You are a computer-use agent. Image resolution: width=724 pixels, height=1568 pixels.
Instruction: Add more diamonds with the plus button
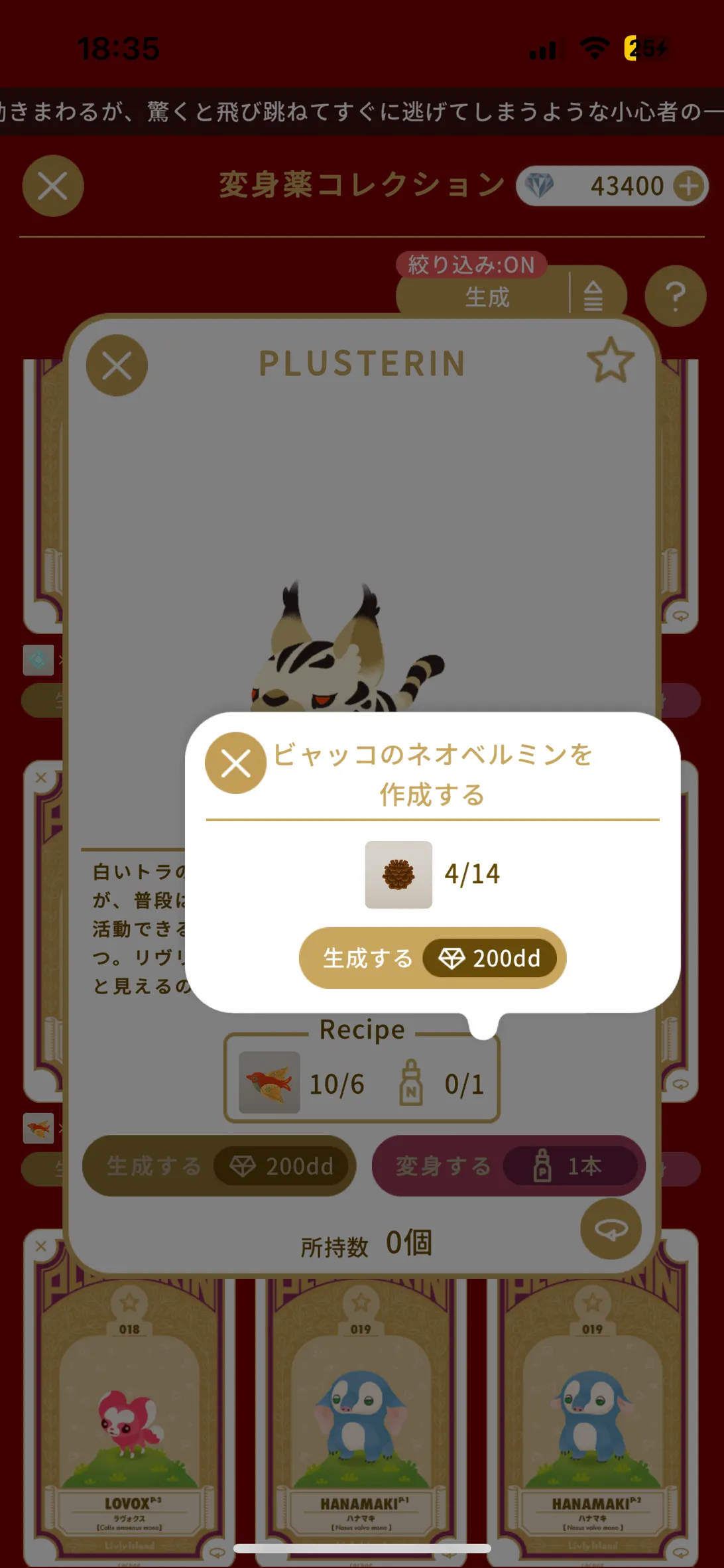point(690,186)
